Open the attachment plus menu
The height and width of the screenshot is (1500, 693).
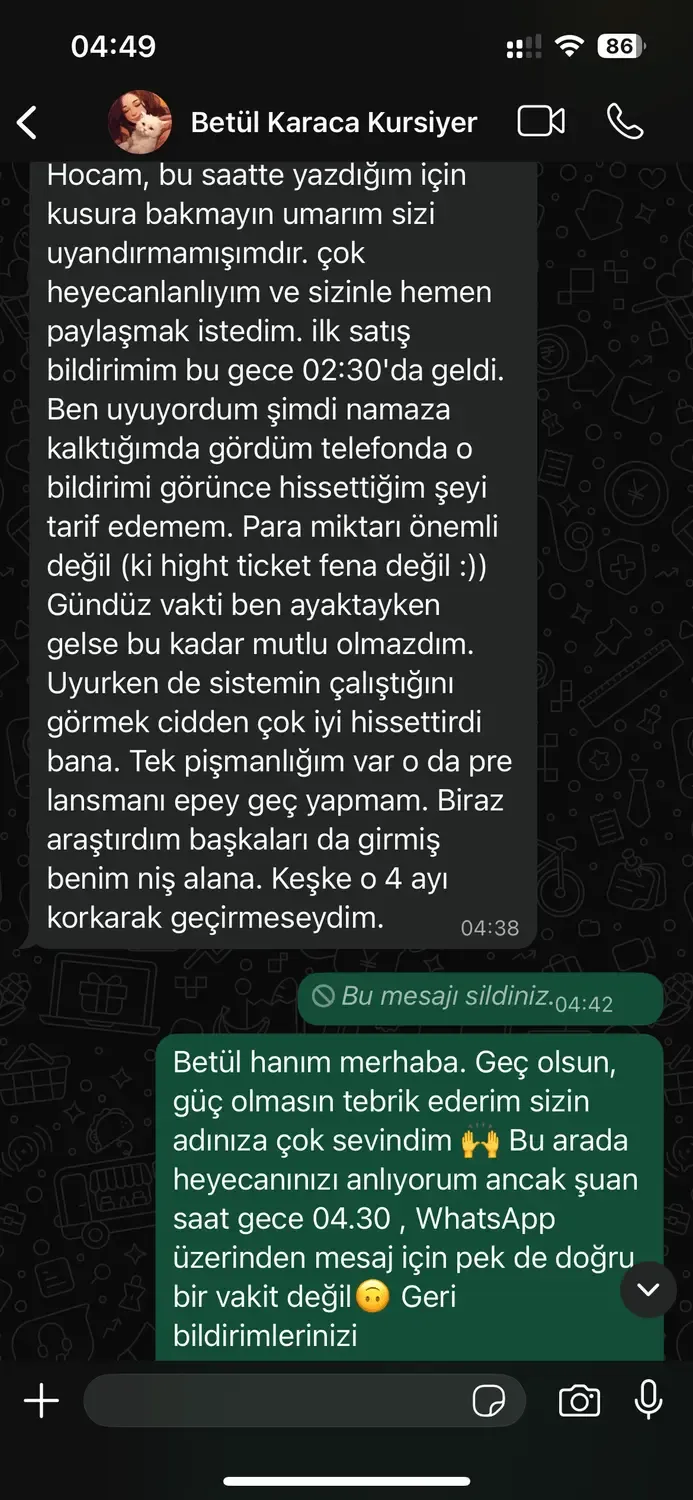[x=41, y=1401]
